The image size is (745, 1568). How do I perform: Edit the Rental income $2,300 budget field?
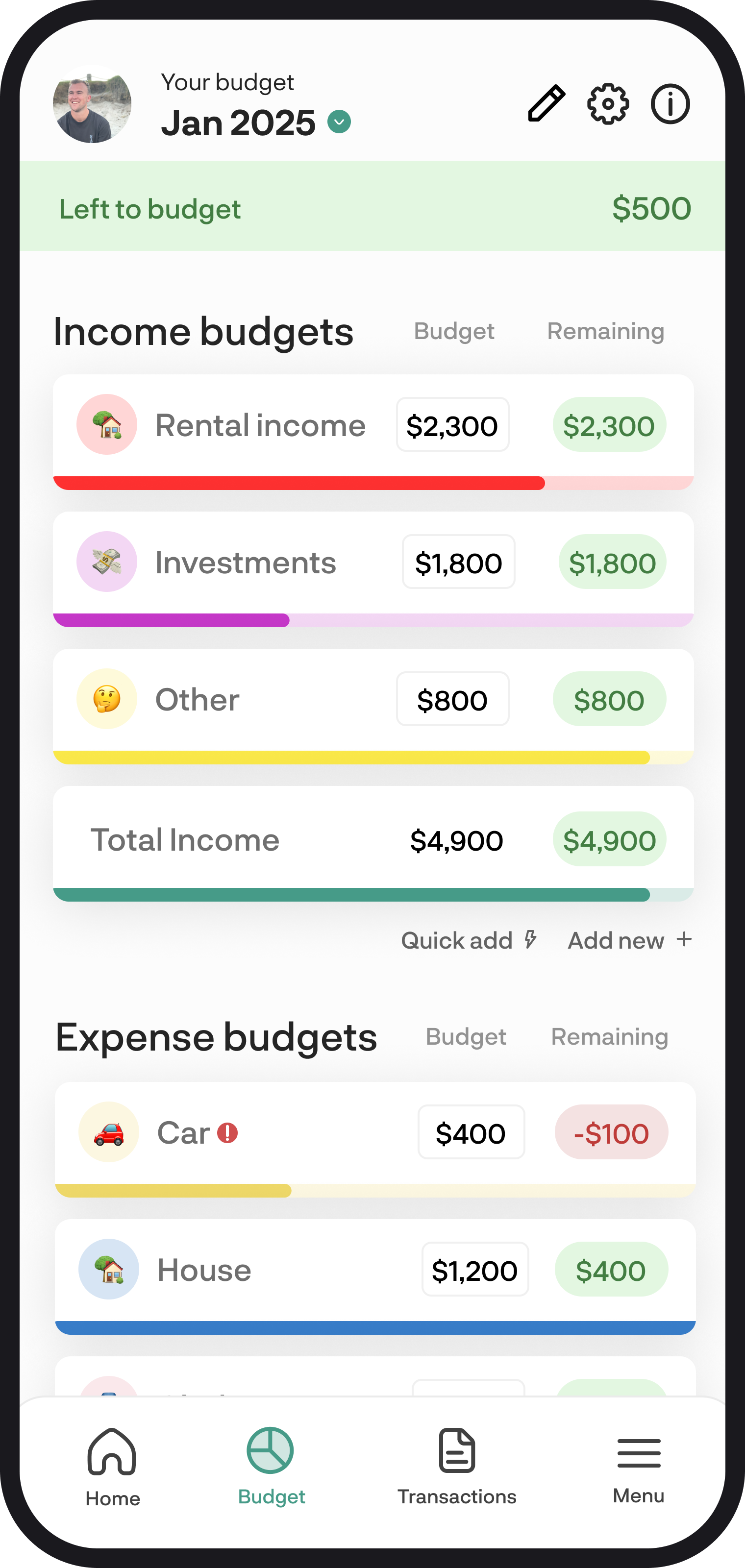pos(452,425)
